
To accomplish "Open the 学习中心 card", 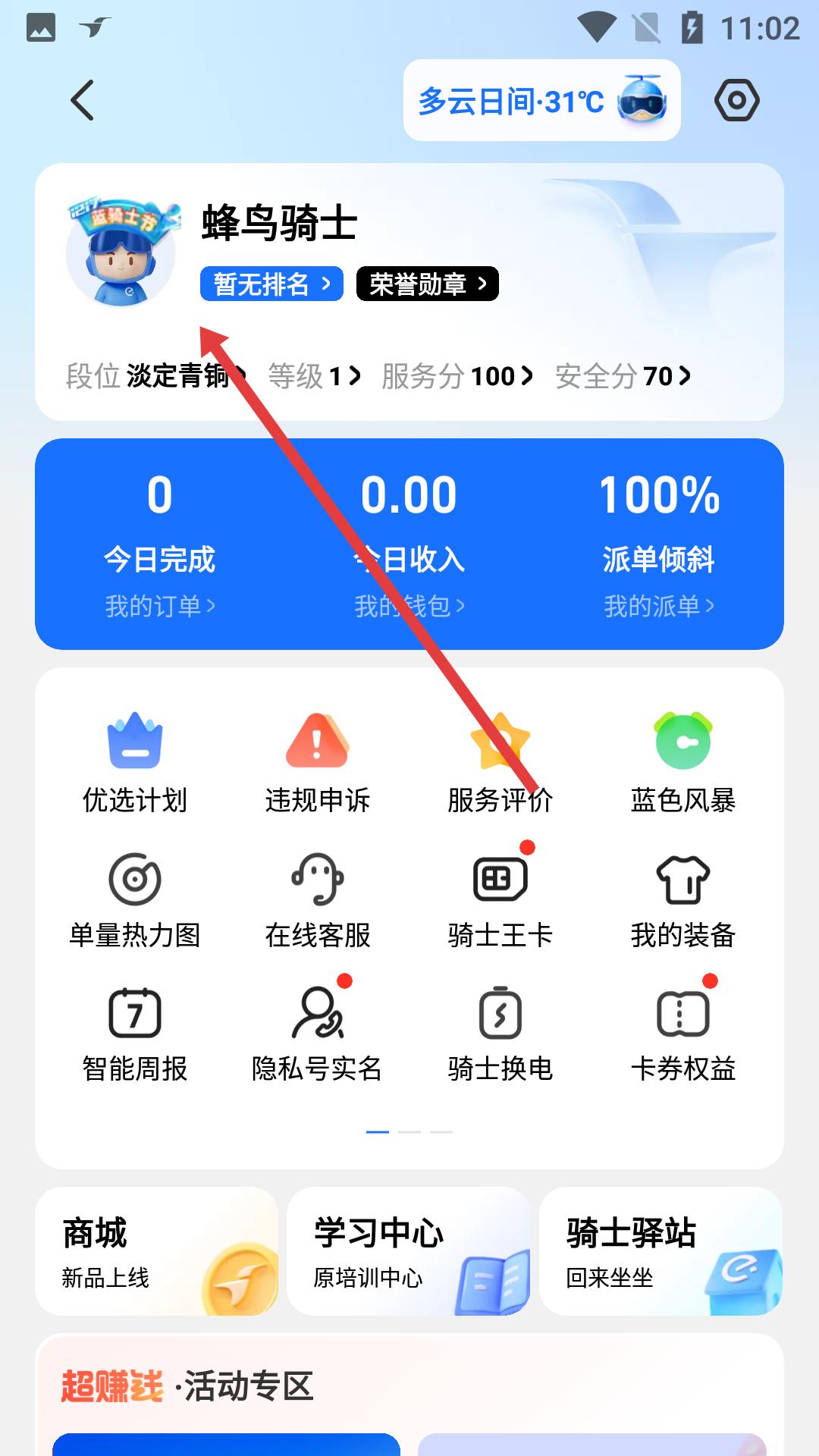I will (408, 1251).
